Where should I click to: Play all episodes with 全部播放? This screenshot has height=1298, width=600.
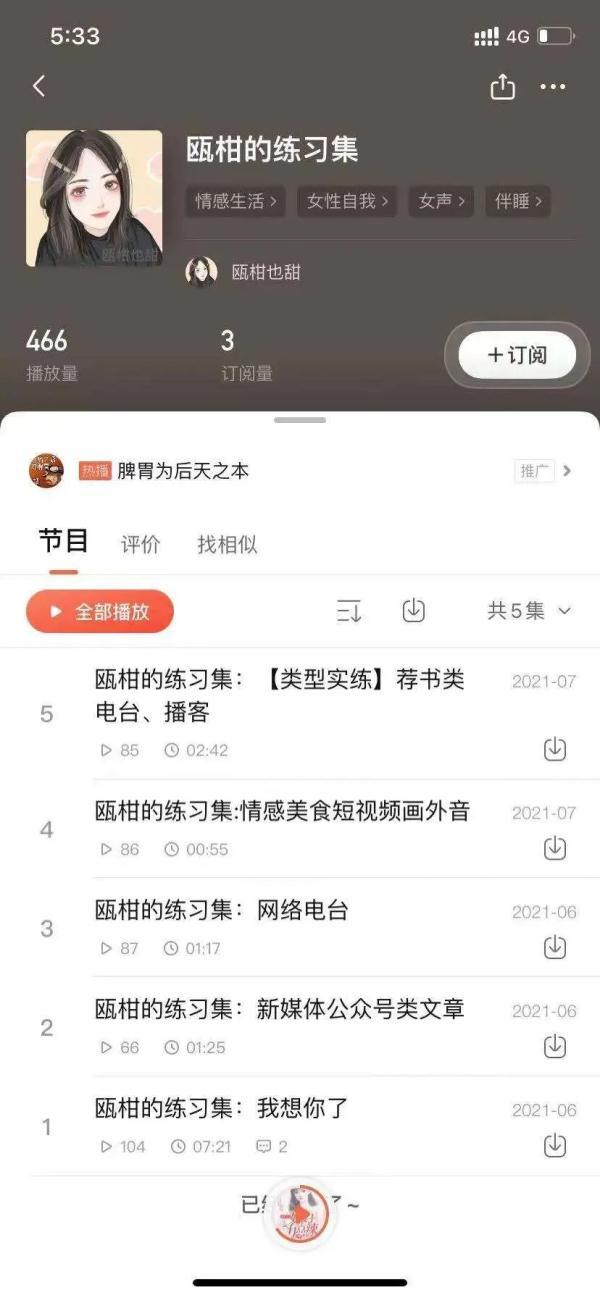tap(100, 611)
